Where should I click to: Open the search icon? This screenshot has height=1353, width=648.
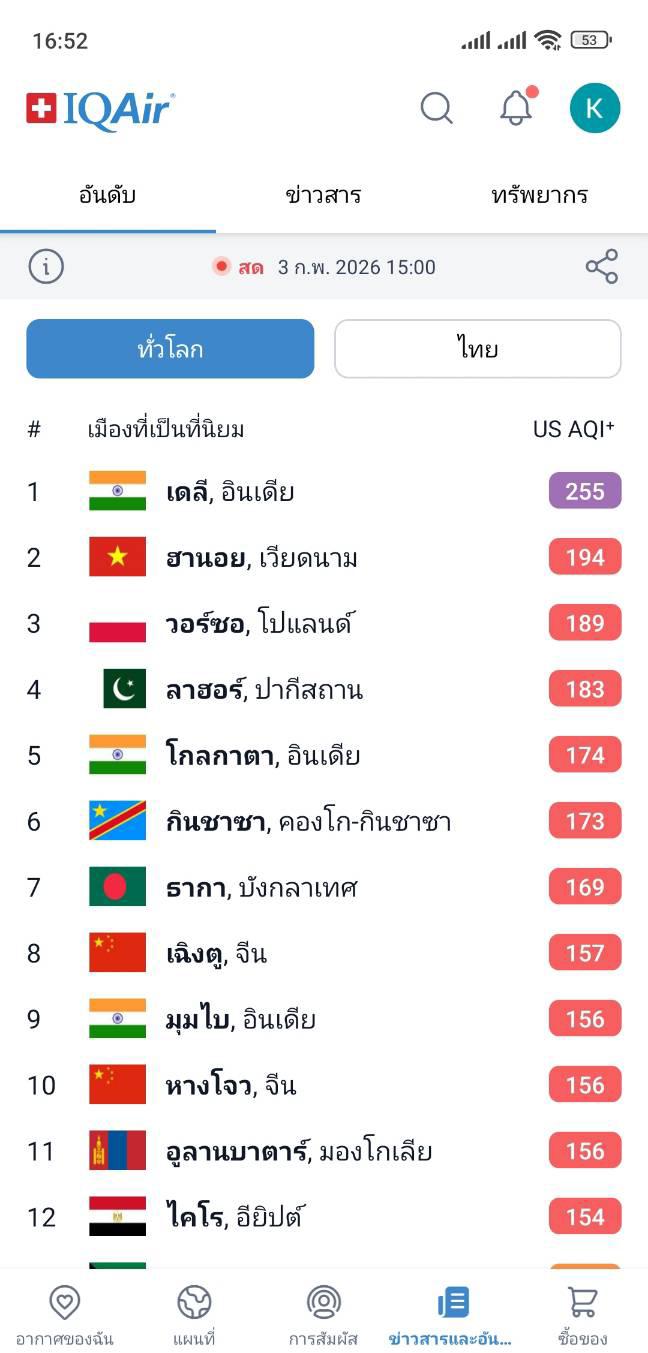pyautogui.click(x=436, y=107)
